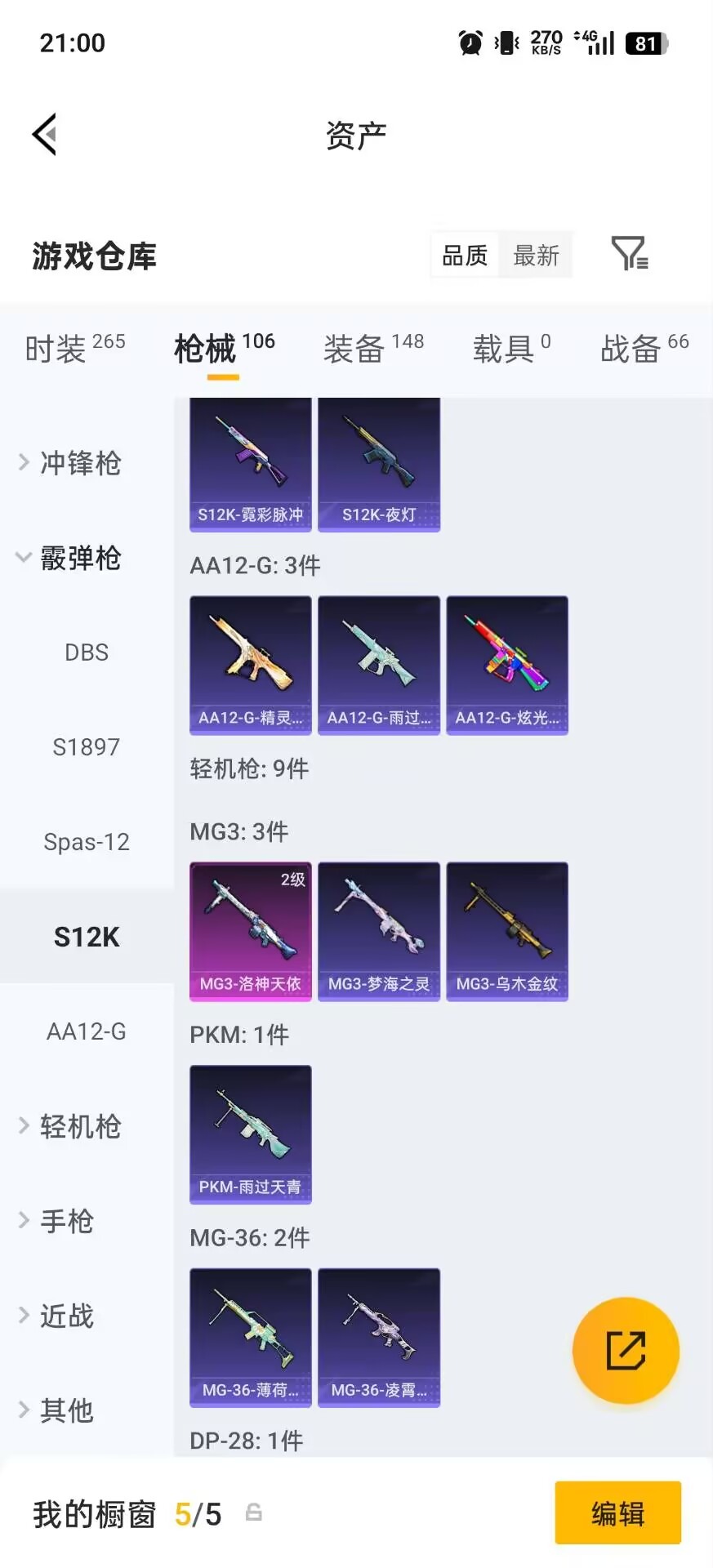The height and width of the screenshot is (1568, 713).
Task: Toggle sorting to 品质
Action: (464, 255)
